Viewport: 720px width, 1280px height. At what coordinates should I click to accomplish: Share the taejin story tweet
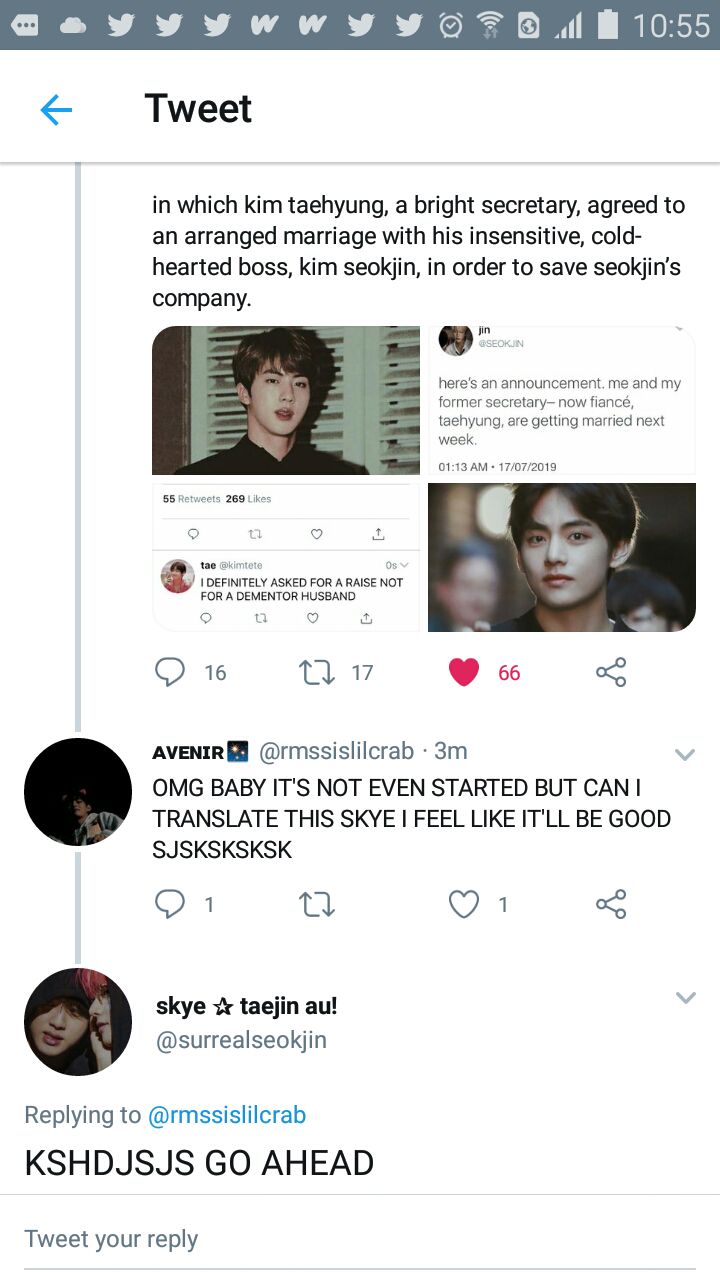pyautogui.click(x=610, y=672)
